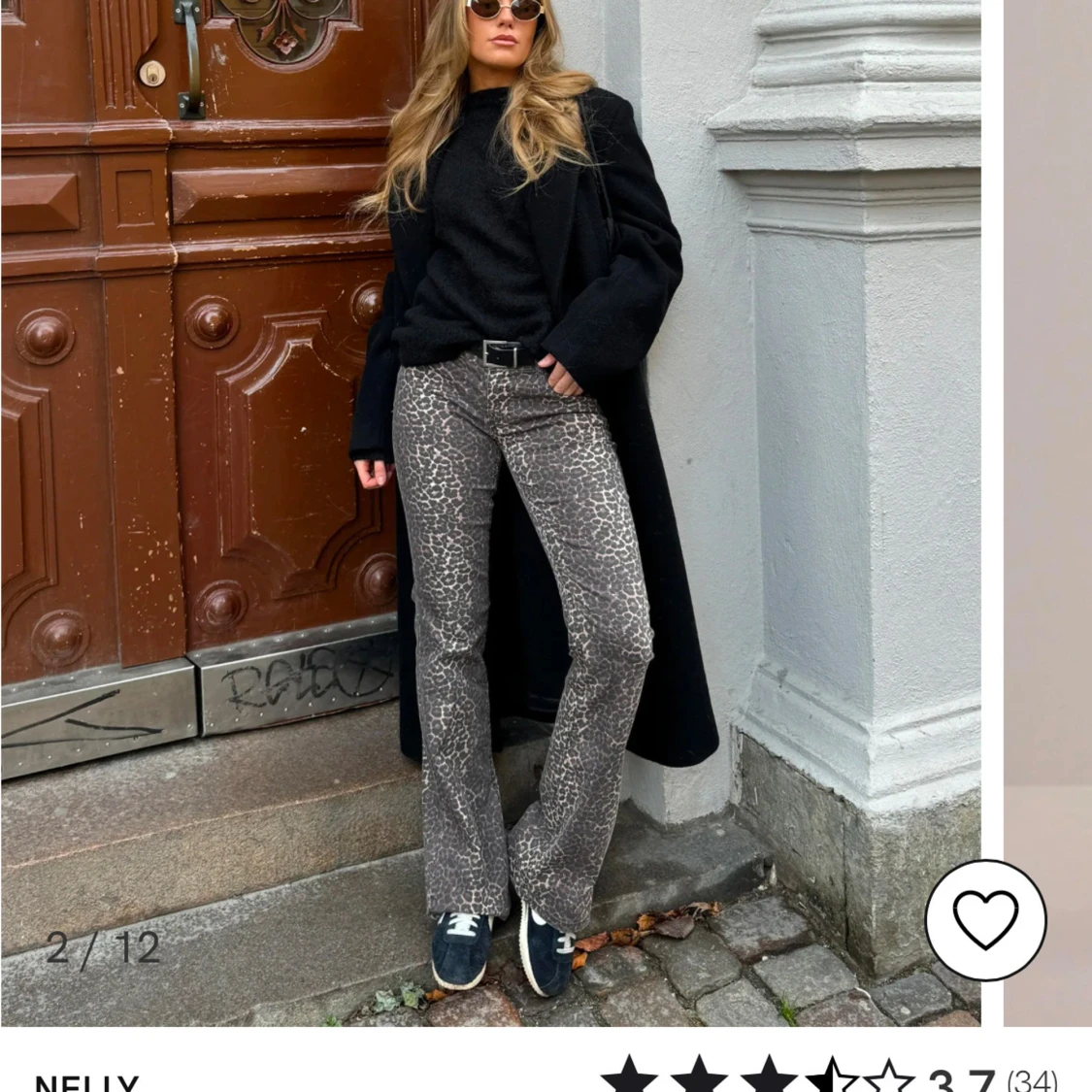Open the 3.7 star reviews
This screenshot has height=1092, width=1092.
830,1077
